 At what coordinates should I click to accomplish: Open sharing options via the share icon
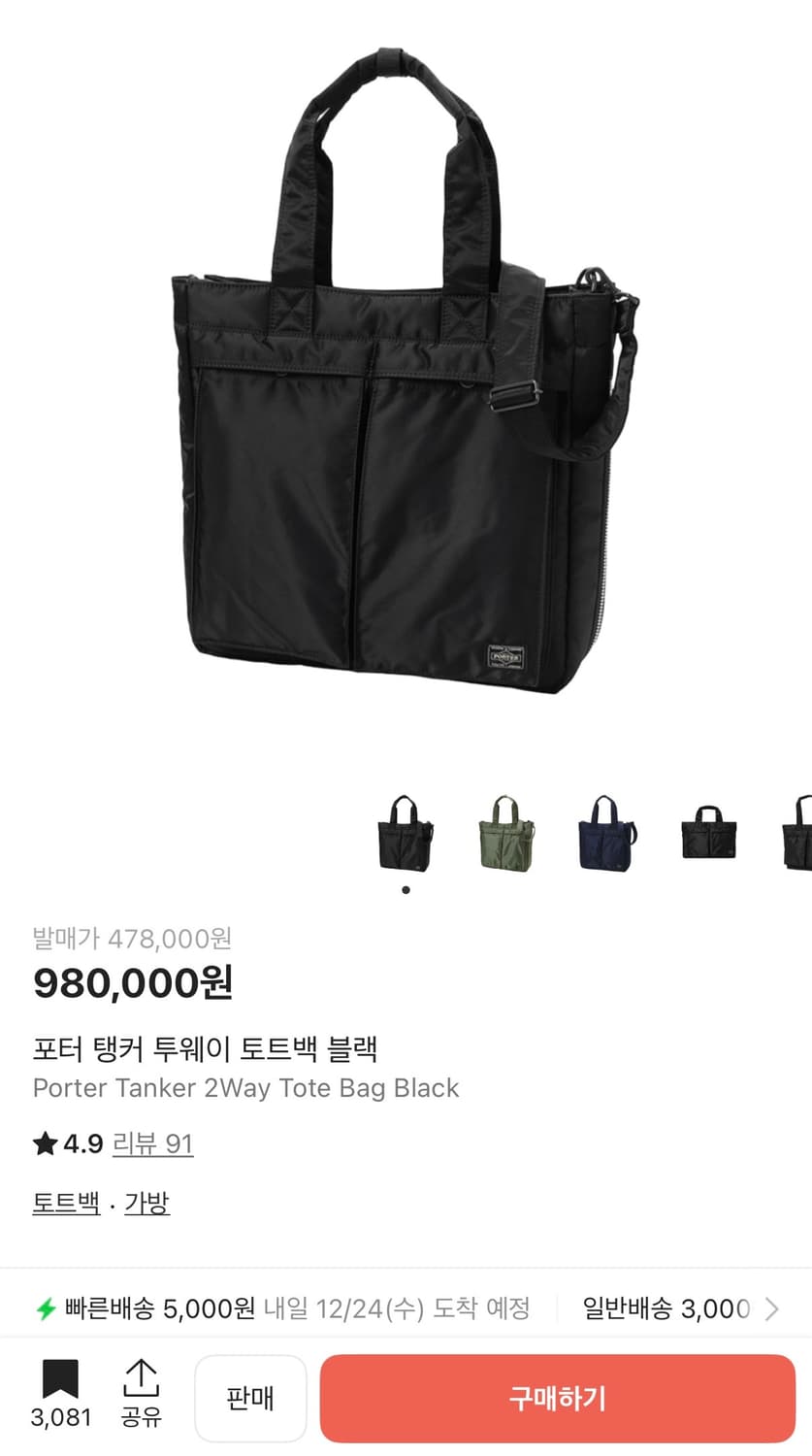[x=142, y=1376]
